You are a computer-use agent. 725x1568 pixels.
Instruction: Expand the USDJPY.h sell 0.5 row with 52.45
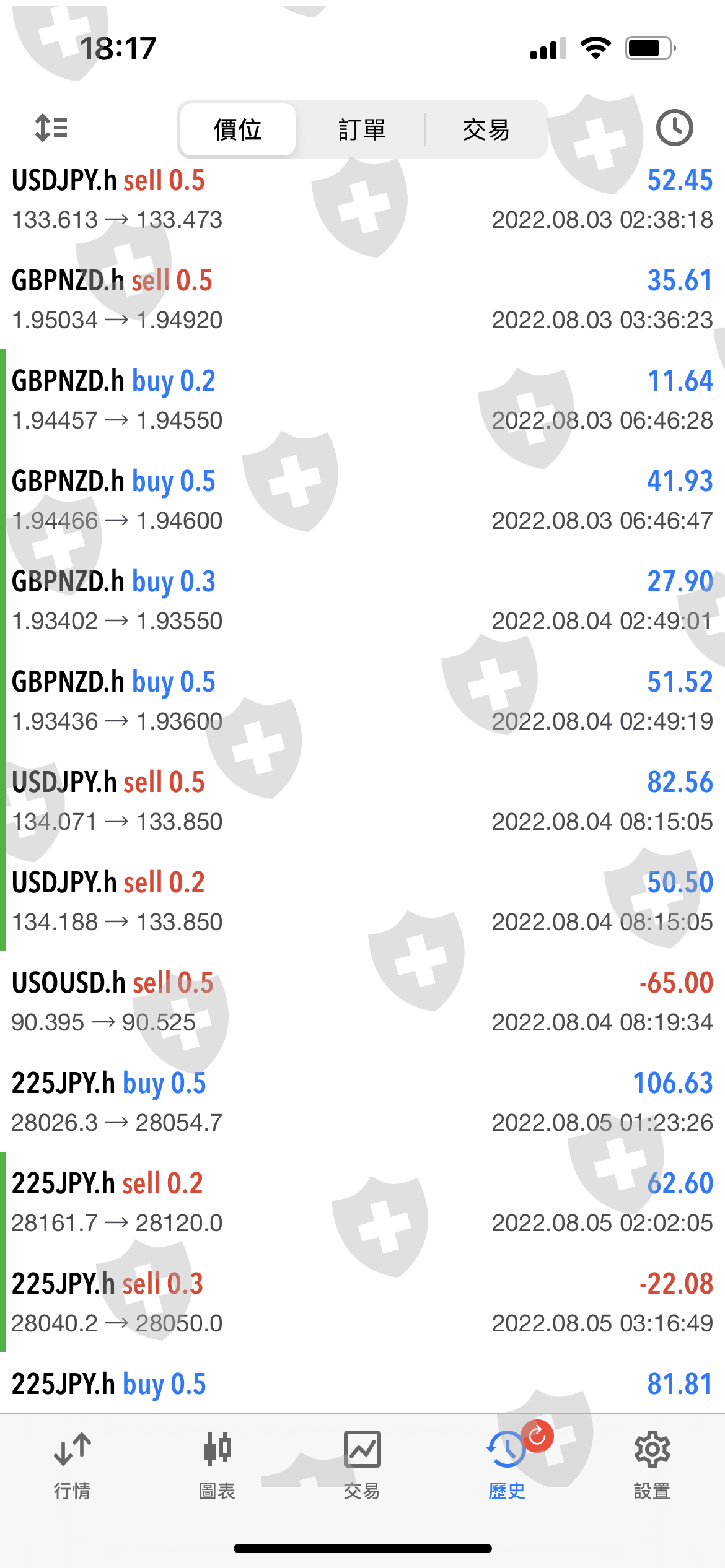tap(362, 199)
